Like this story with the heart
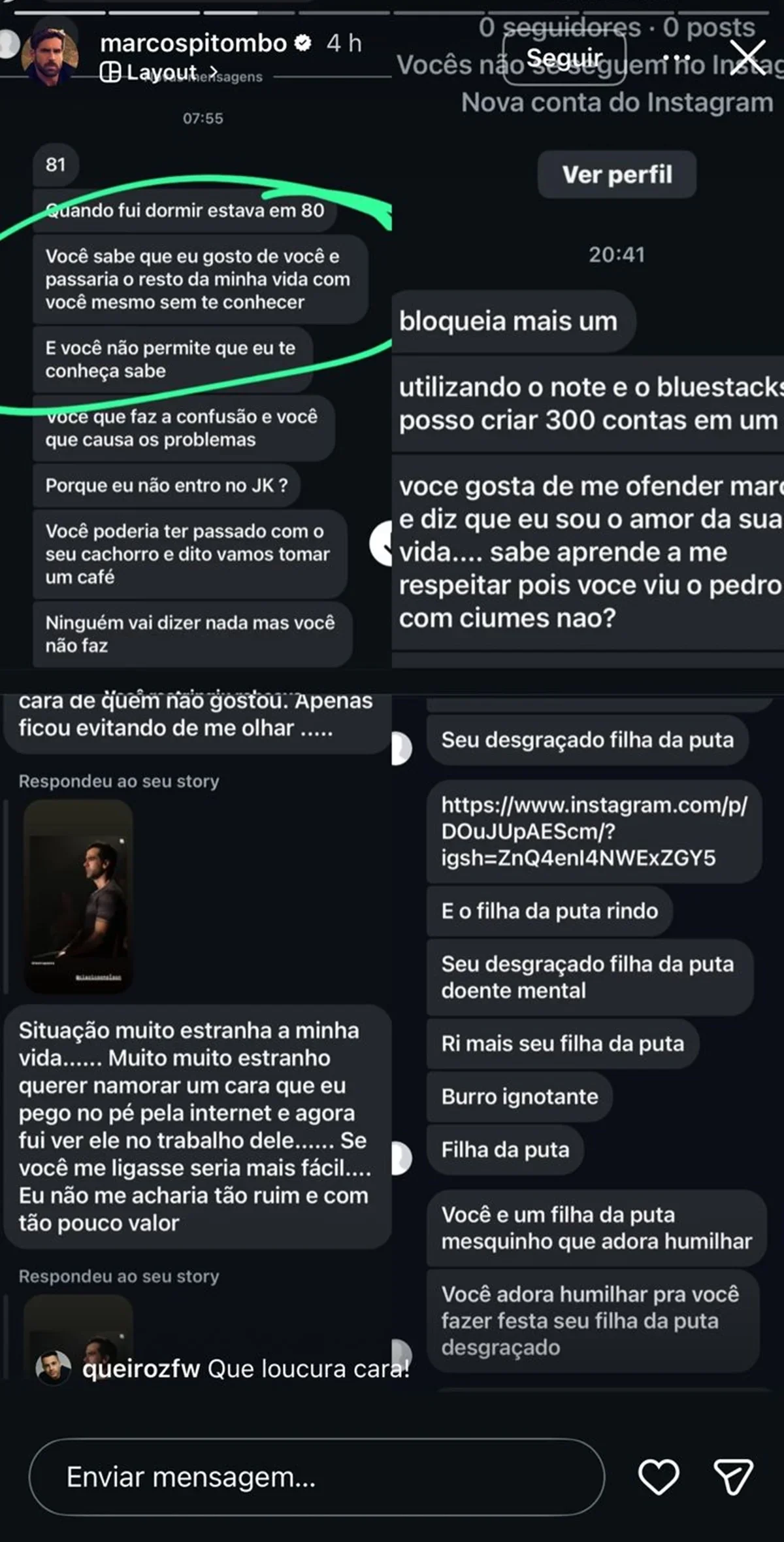The image size is (784, 1542). (x=659, y=1477)
